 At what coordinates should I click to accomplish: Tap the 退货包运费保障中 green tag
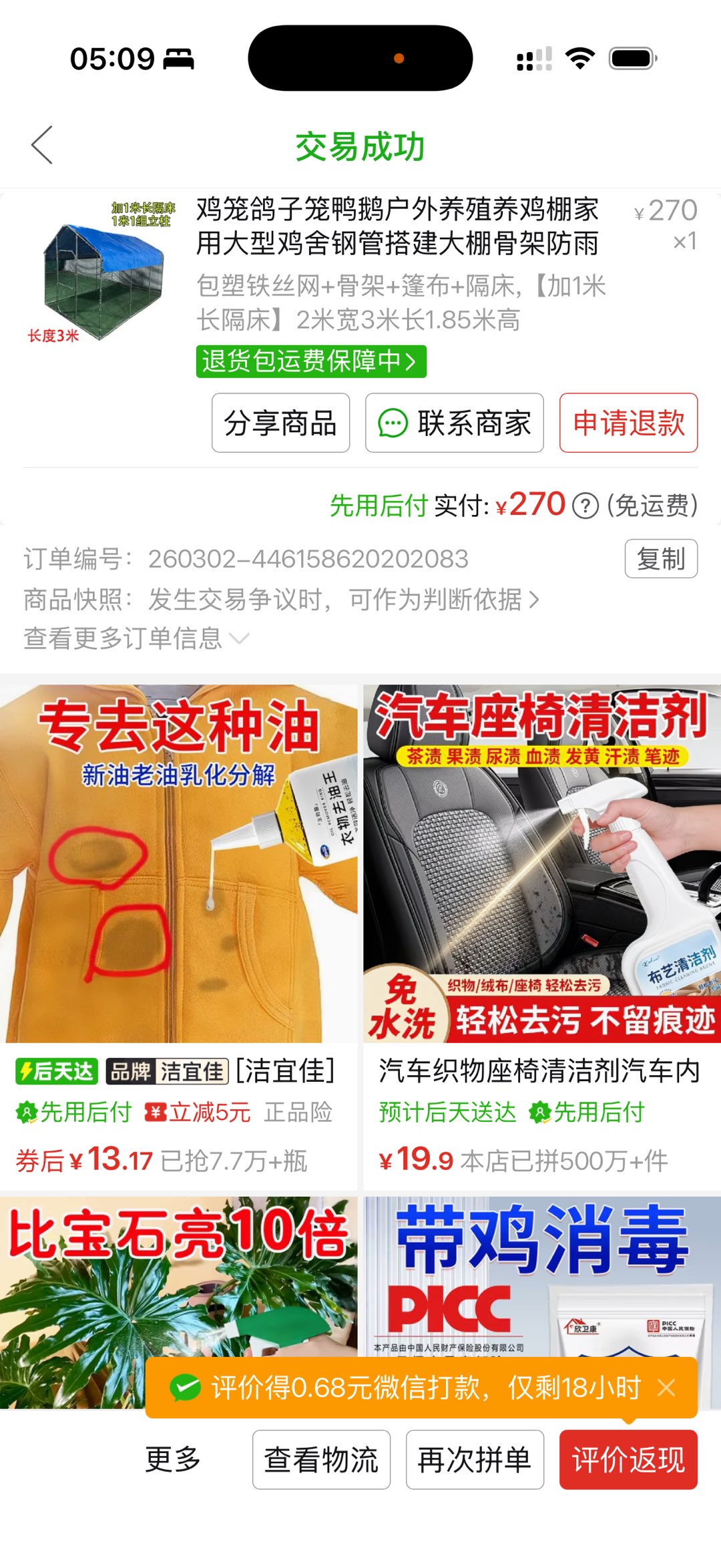pos(310,361)
